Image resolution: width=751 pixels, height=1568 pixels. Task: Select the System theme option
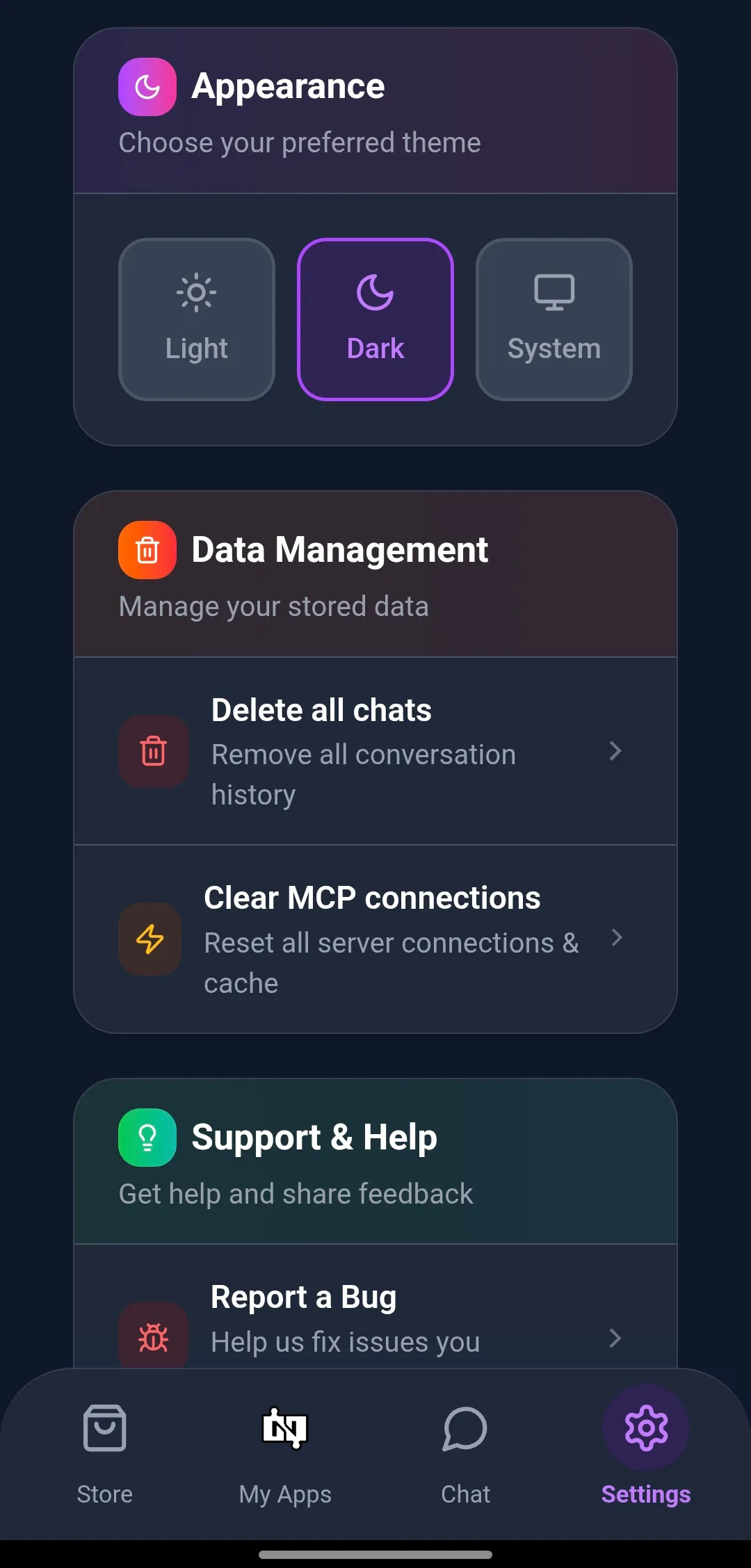(554, 318)
